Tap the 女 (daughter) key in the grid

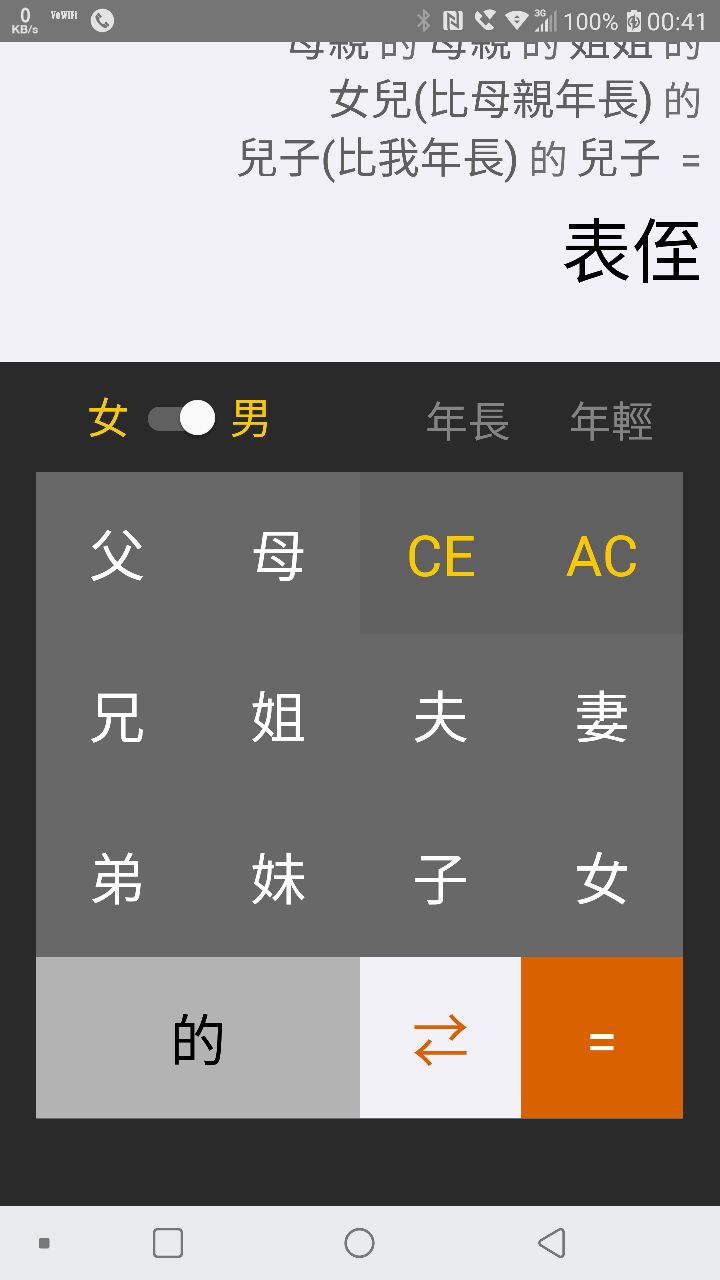[x=601, y=878]
